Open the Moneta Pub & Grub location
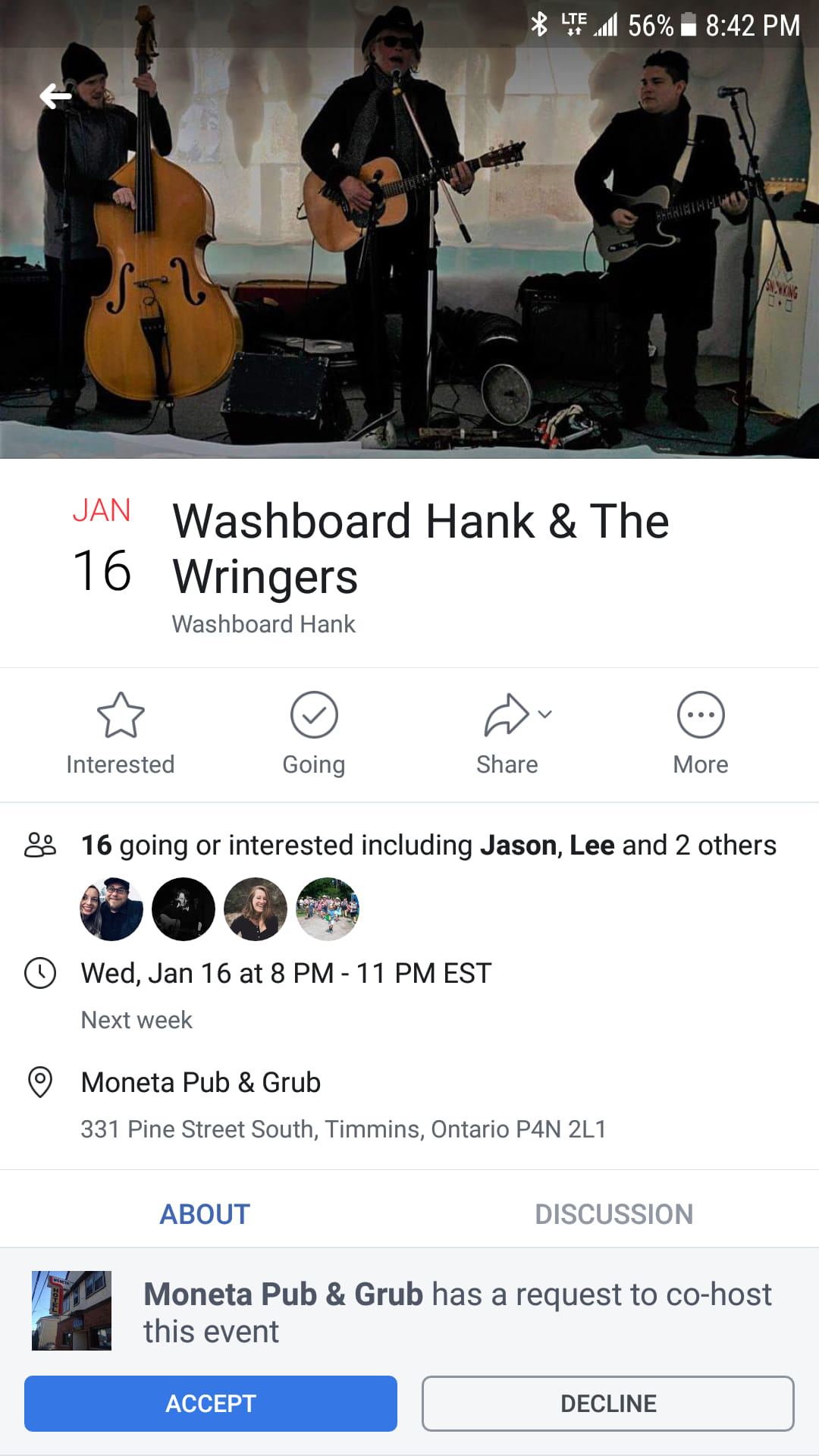The width and height of the screenshot is (819, 1456). [x=201, y=1082]
